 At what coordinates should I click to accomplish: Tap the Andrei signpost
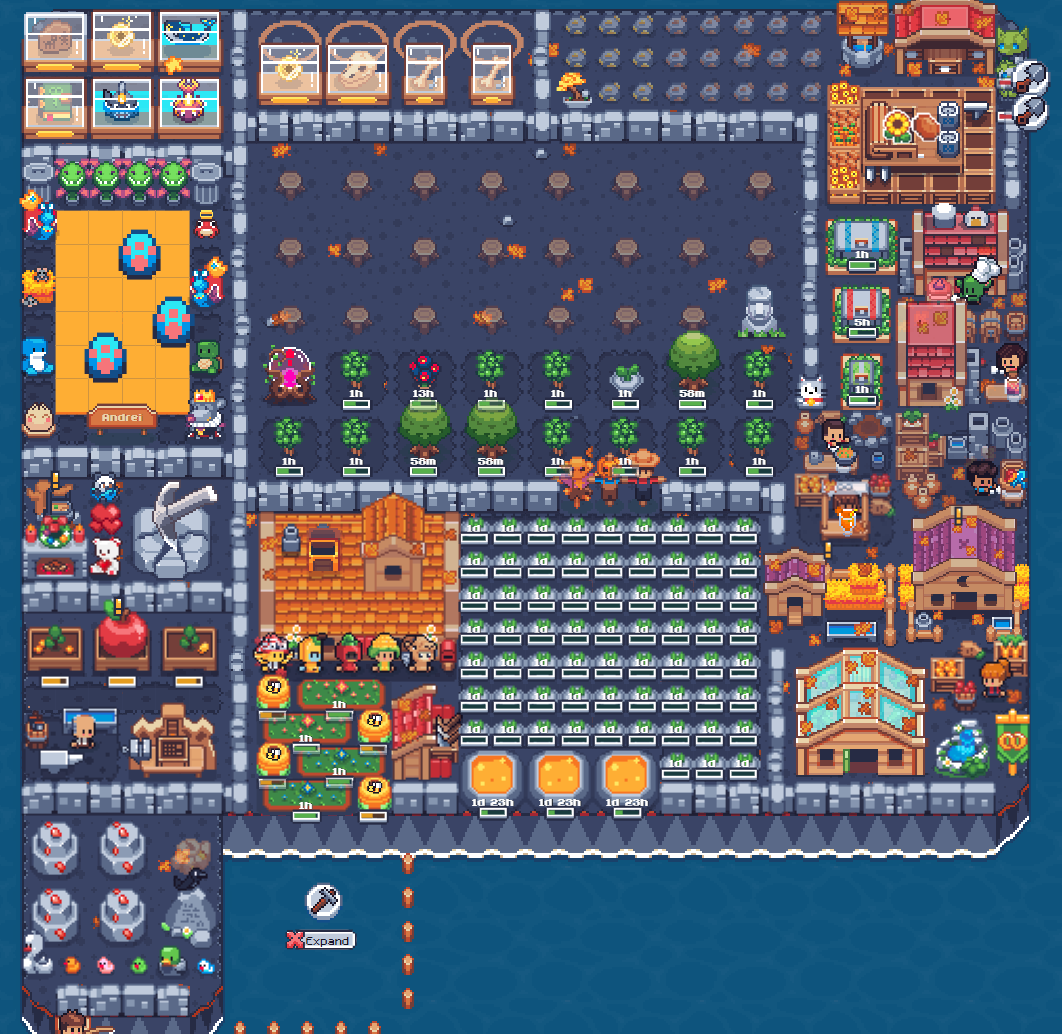pos(122,417)
